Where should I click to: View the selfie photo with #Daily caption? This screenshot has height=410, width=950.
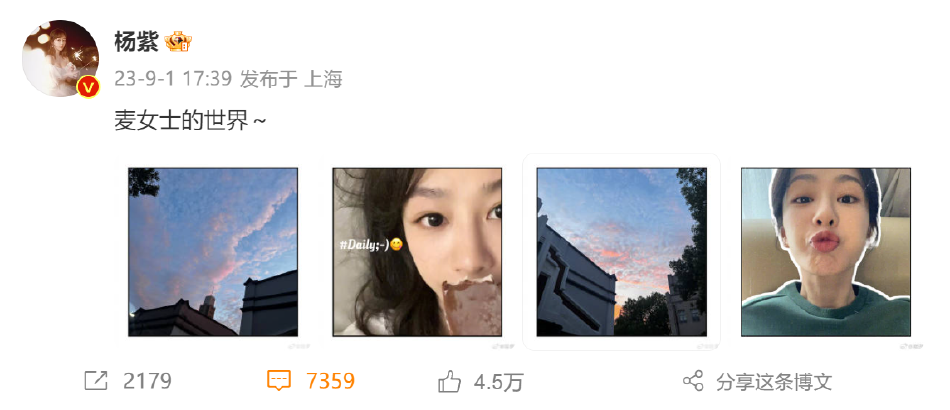417,252
